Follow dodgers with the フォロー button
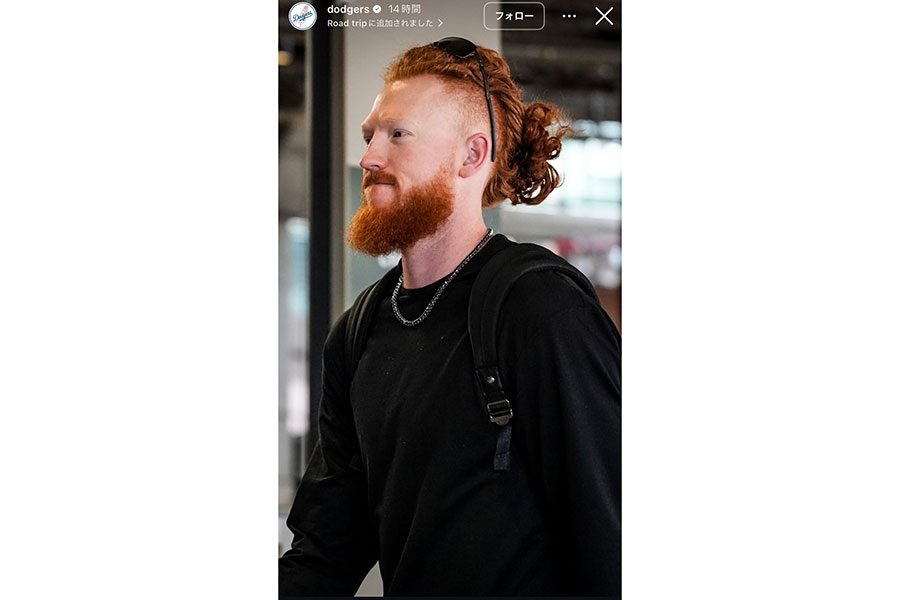The image size is (900, 600). (514, 16)
